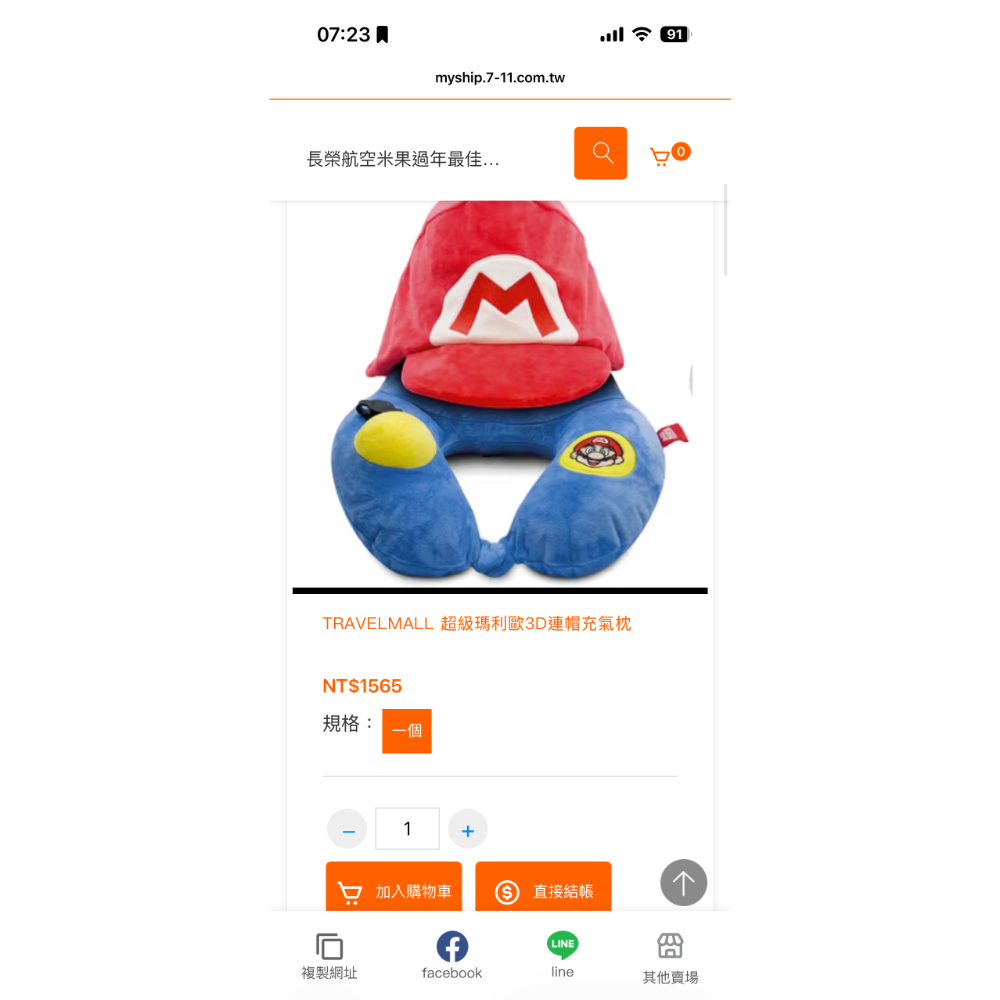Tap the search field with 長榮航空米果 text
Screen dimensions: 1000x1000
click(420, 159)
